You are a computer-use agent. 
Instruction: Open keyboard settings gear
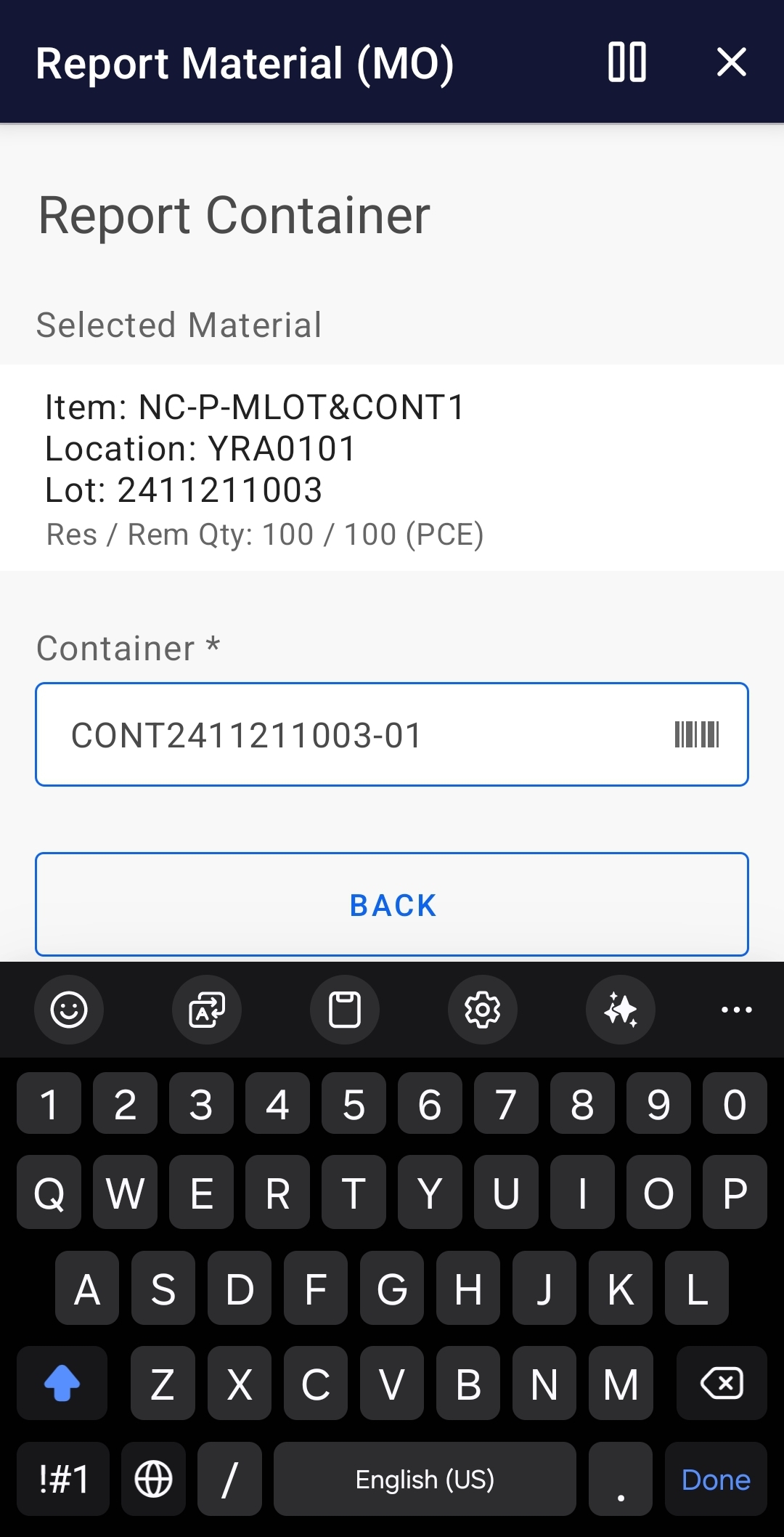point(483,1010)
